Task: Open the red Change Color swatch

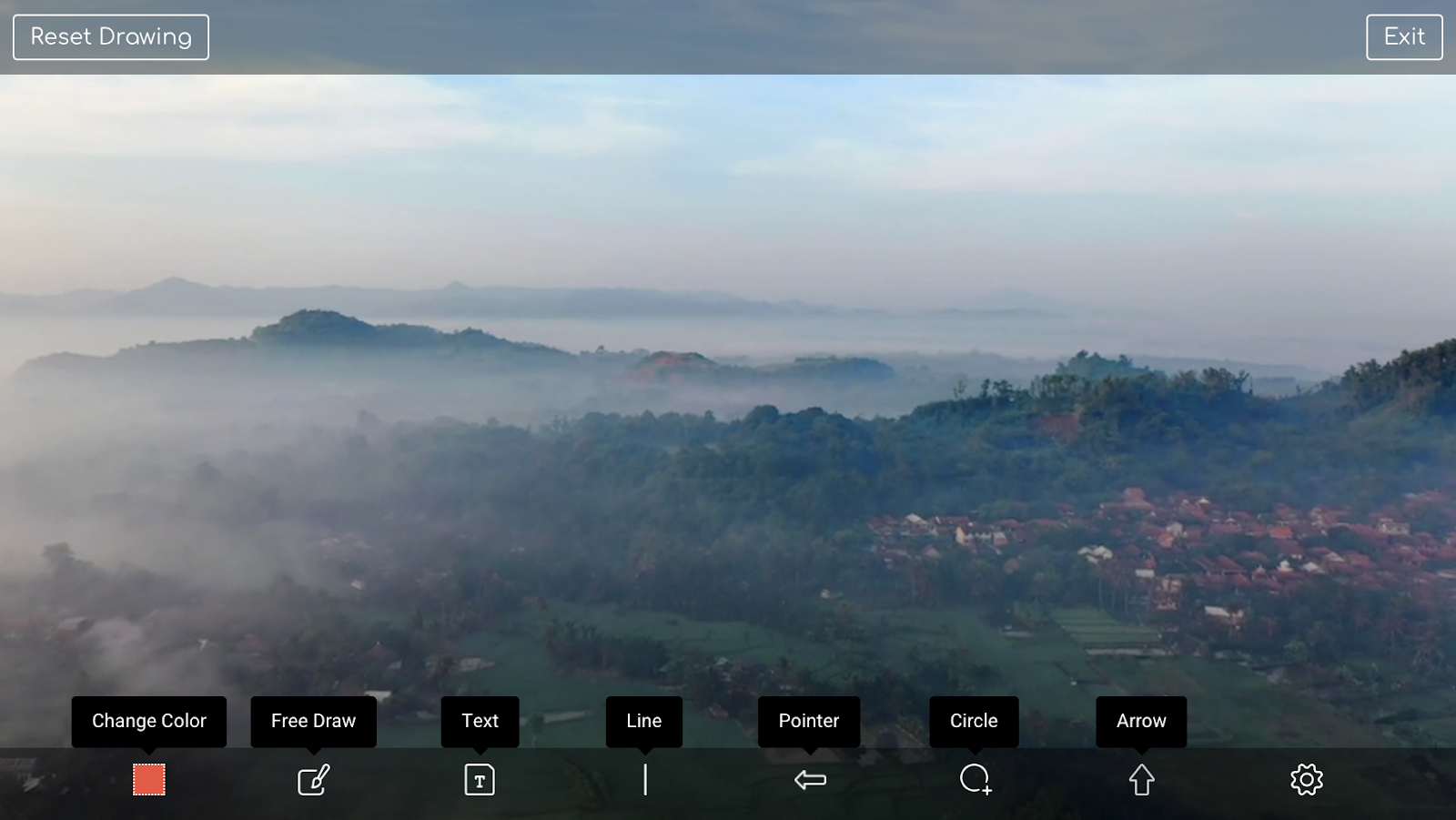Action: click(149, 780)
